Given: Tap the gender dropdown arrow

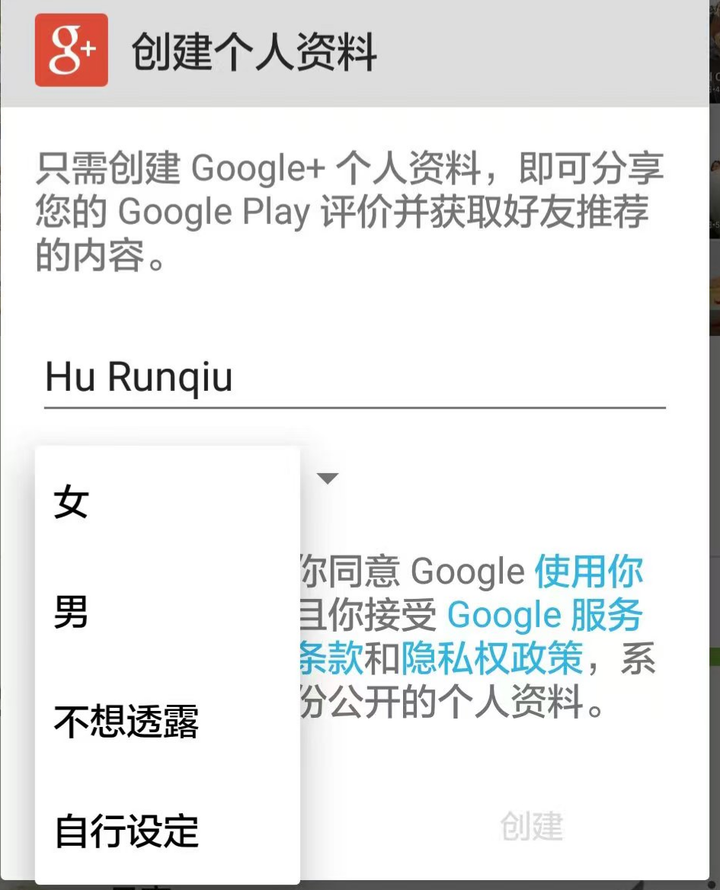Looking at the screenshot, I should tap(328, 479).
